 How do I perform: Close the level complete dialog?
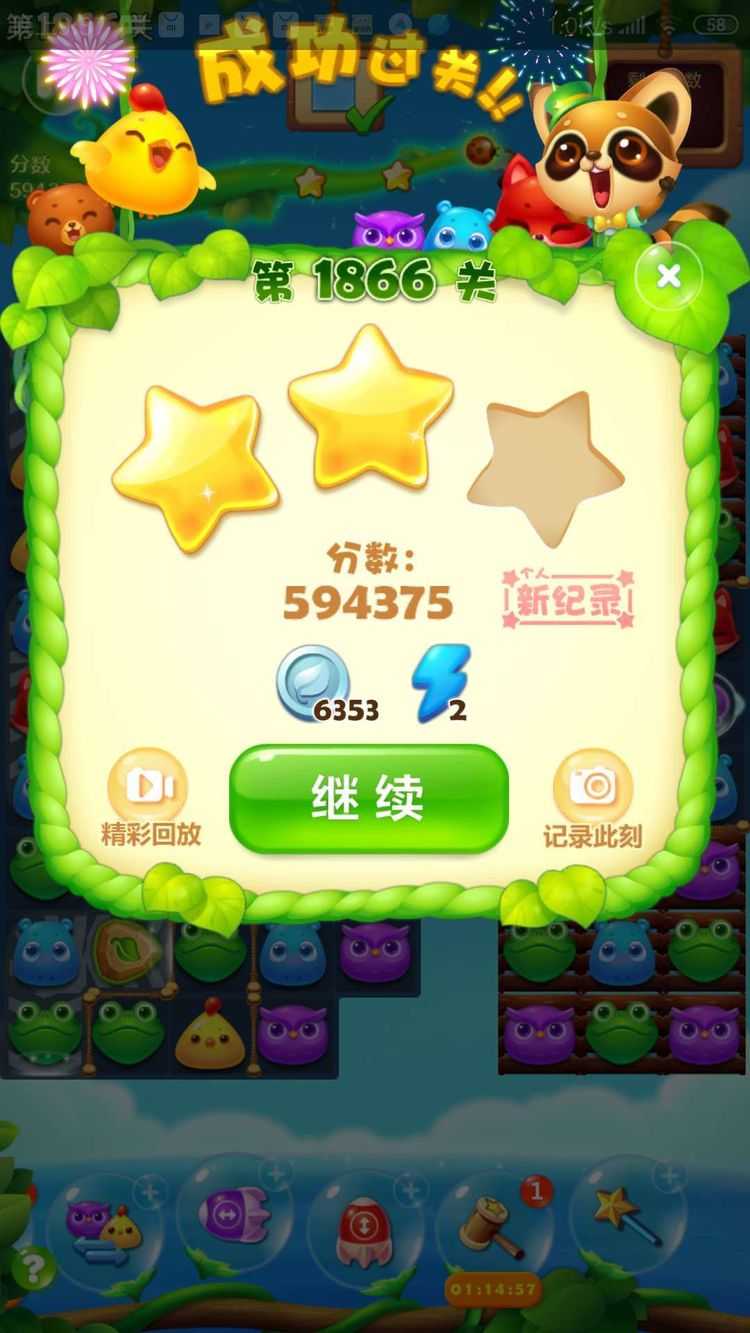point(668,276)
